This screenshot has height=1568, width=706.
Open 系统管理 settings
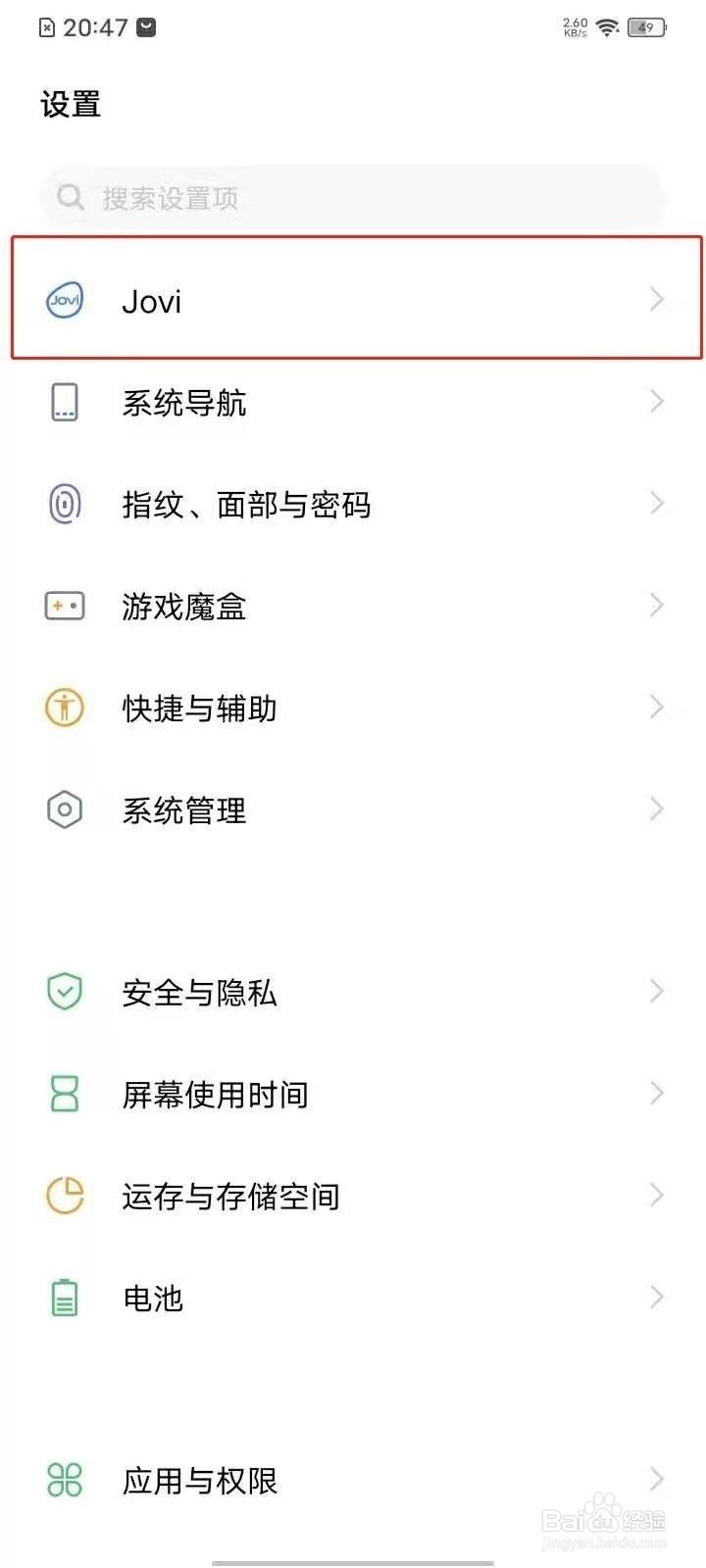(353, 810)
